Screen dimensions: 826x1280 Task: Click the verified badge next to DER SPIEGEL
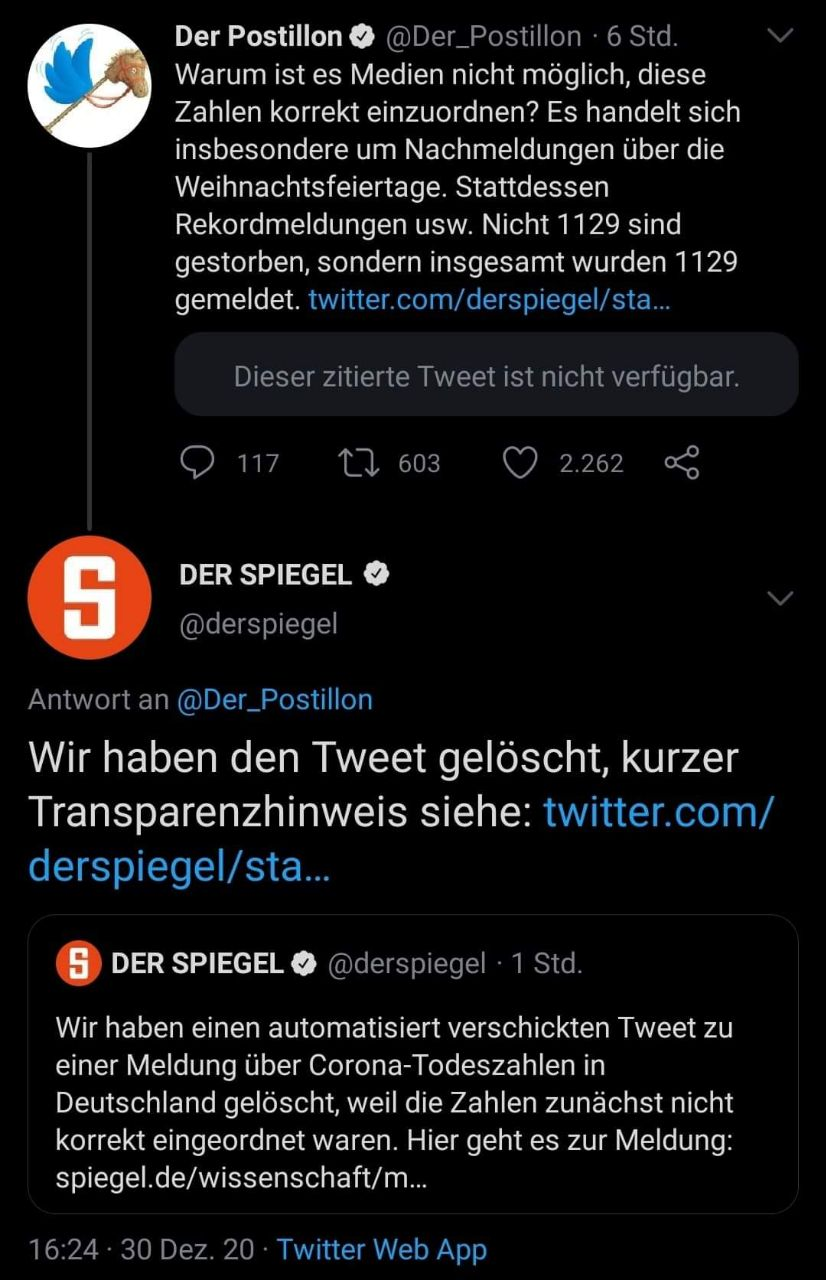[x=374, y=573]
